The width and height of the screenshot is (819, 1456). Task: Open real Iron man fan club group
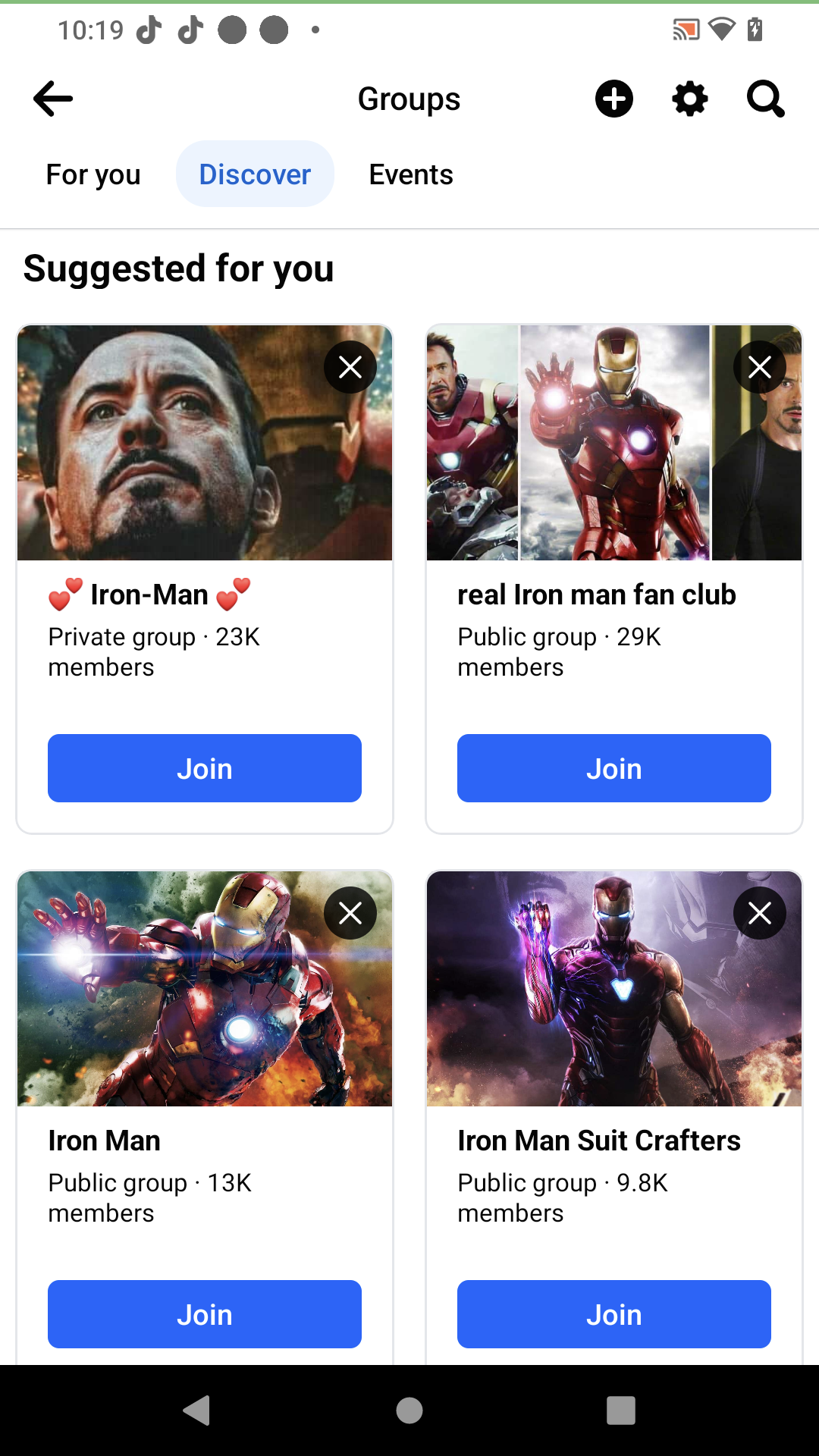(597, 595)
